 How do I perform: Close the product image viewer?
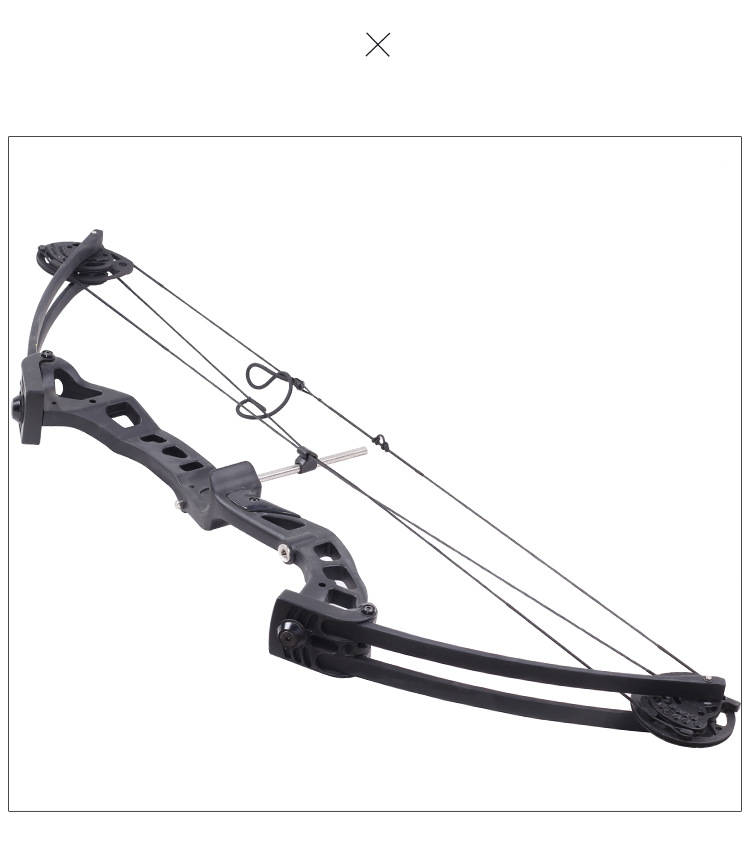(377, 45)
